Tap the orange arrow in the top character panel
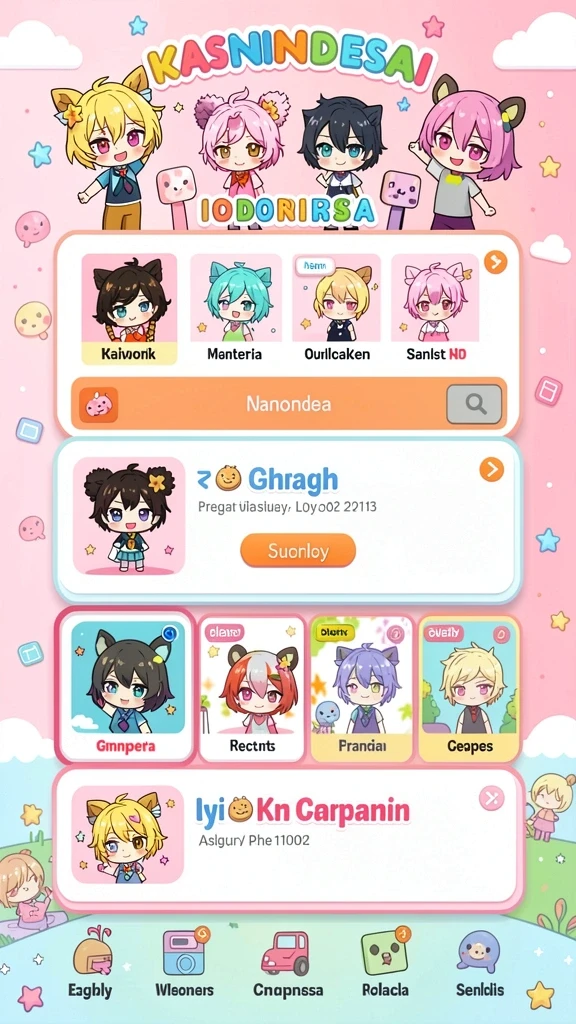This screenshot has height=1024, width=576. pyautogui.click(x=496, y=263)
